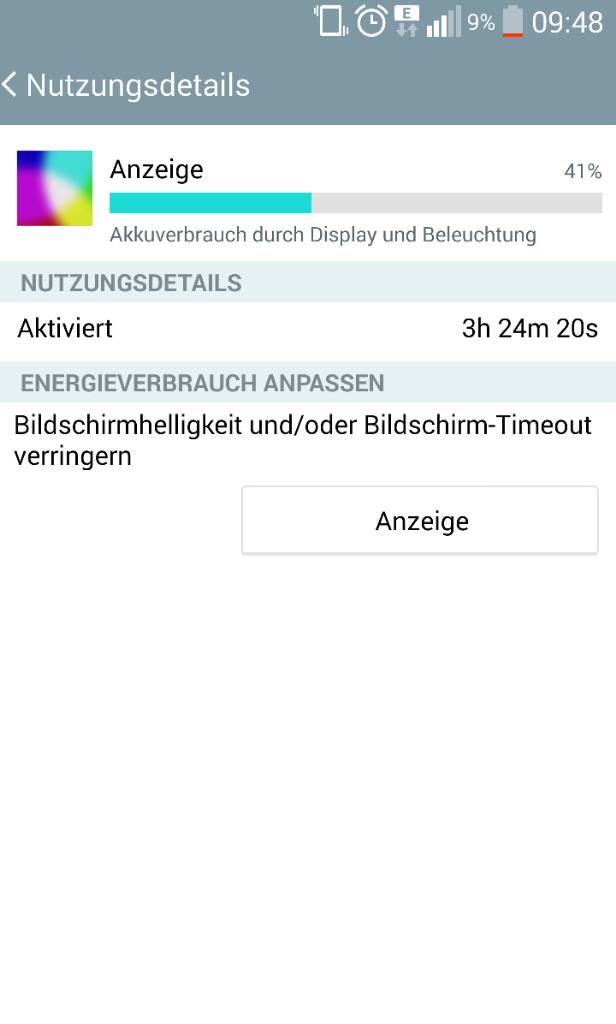Open the Anzeige settings button
This screenshot has height=1024, width=616.
(x=420, y=520)
